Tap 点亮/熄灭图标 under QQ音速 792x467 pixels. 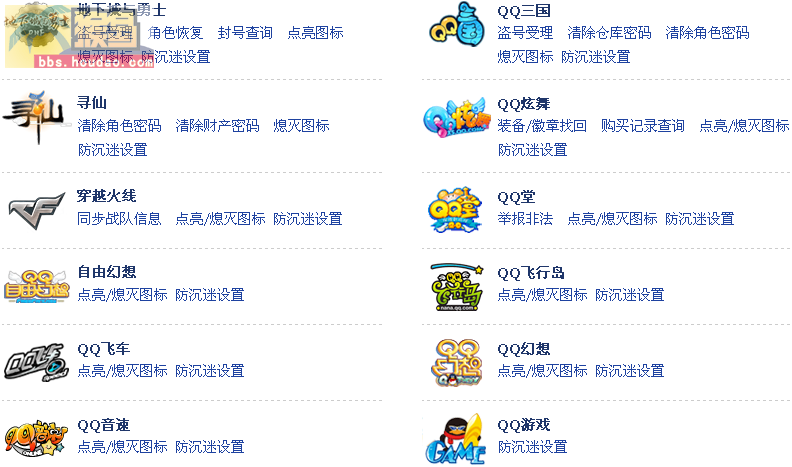pos(122,447)
